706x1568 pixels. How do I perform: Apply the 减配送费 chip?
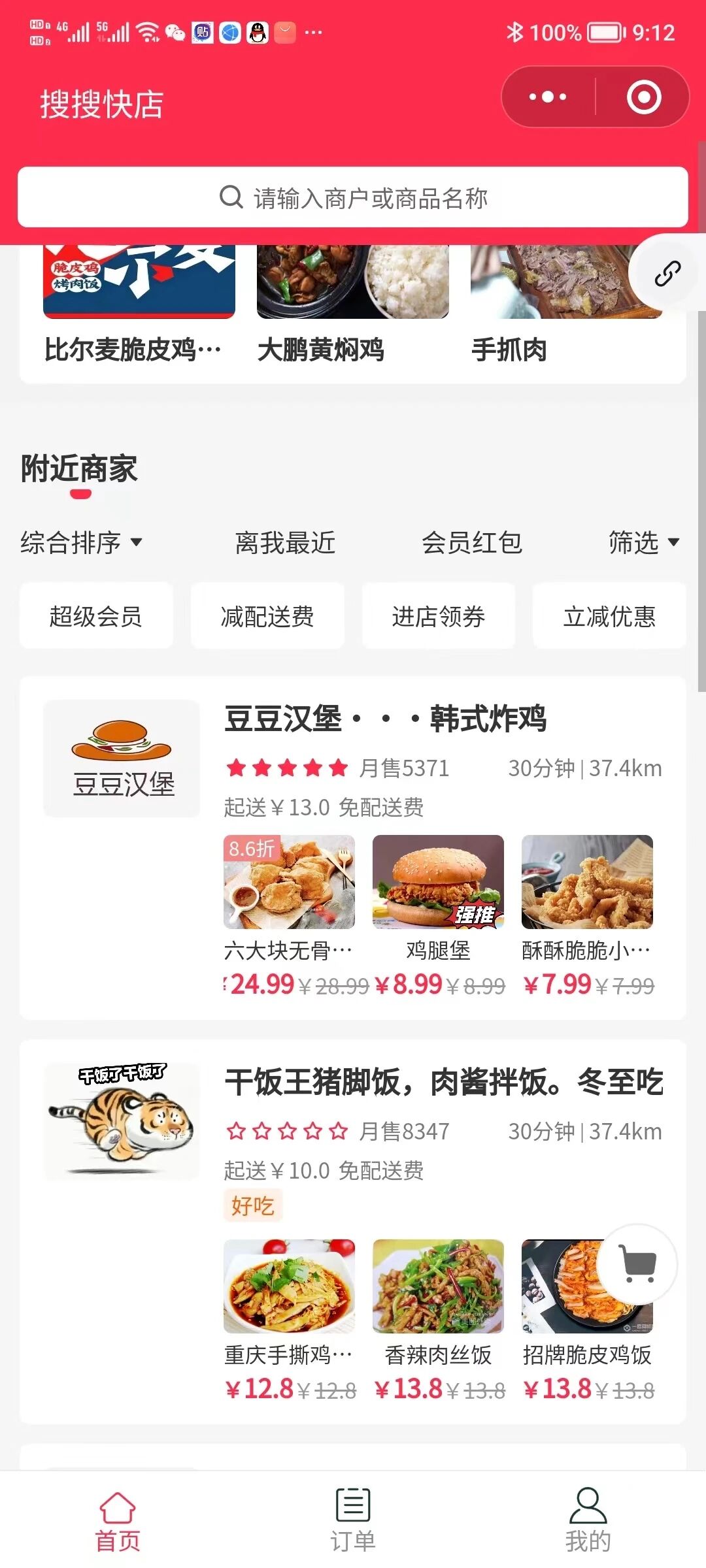click(267, 616)
